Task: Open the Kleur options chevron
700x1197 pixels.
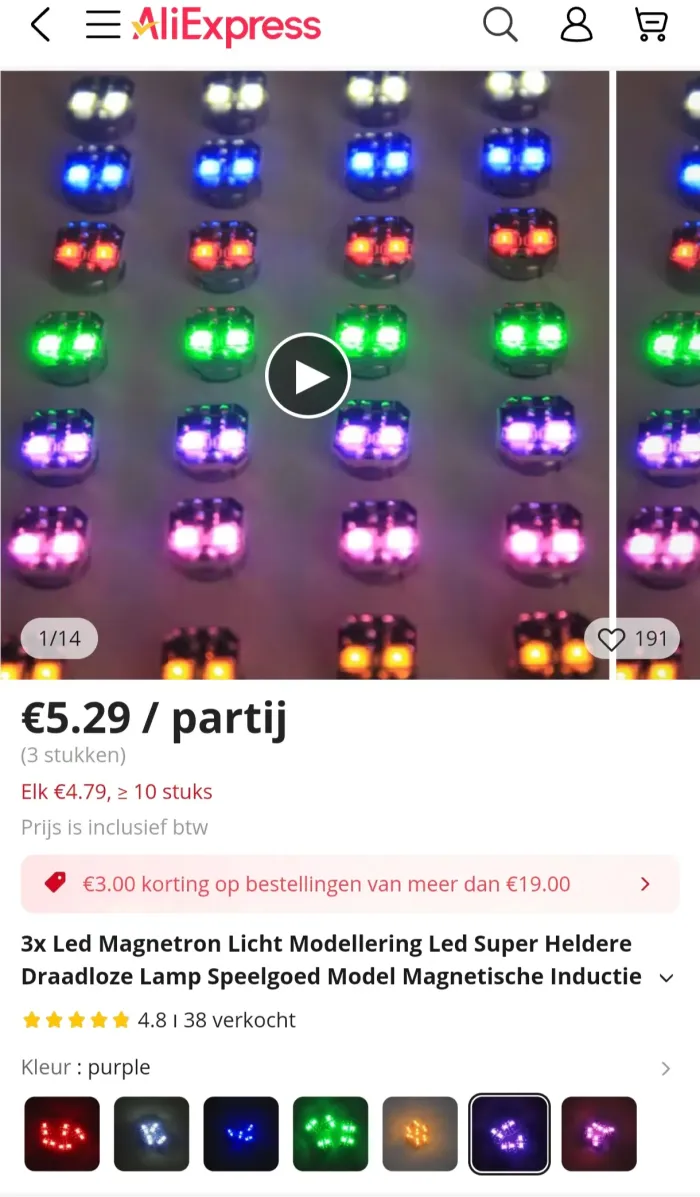Action: coord(666,1068)
